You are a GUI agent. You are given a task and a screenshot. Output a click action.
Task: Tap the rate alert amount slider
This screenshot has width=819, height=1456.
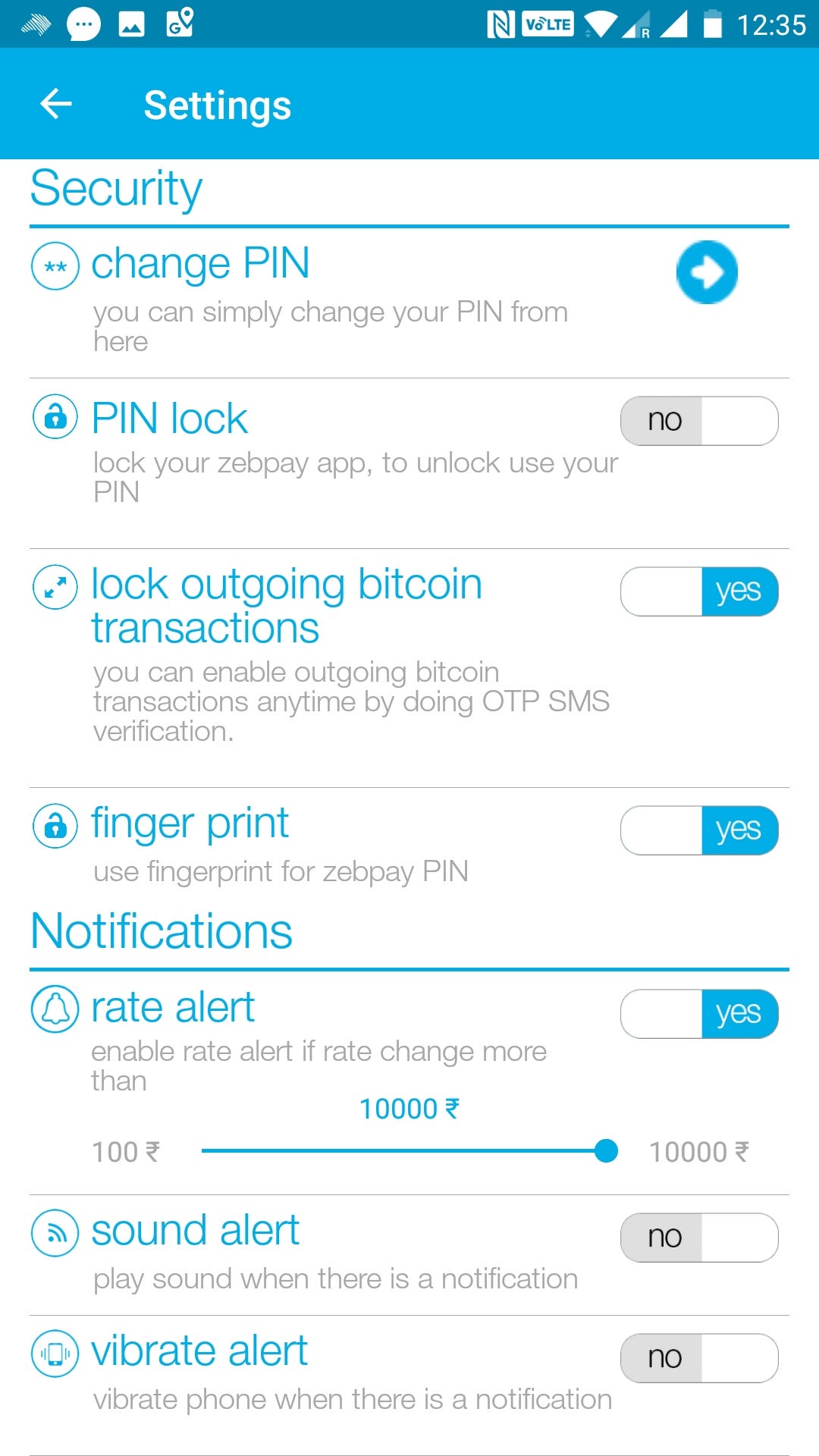click(x=409, y=1151)
